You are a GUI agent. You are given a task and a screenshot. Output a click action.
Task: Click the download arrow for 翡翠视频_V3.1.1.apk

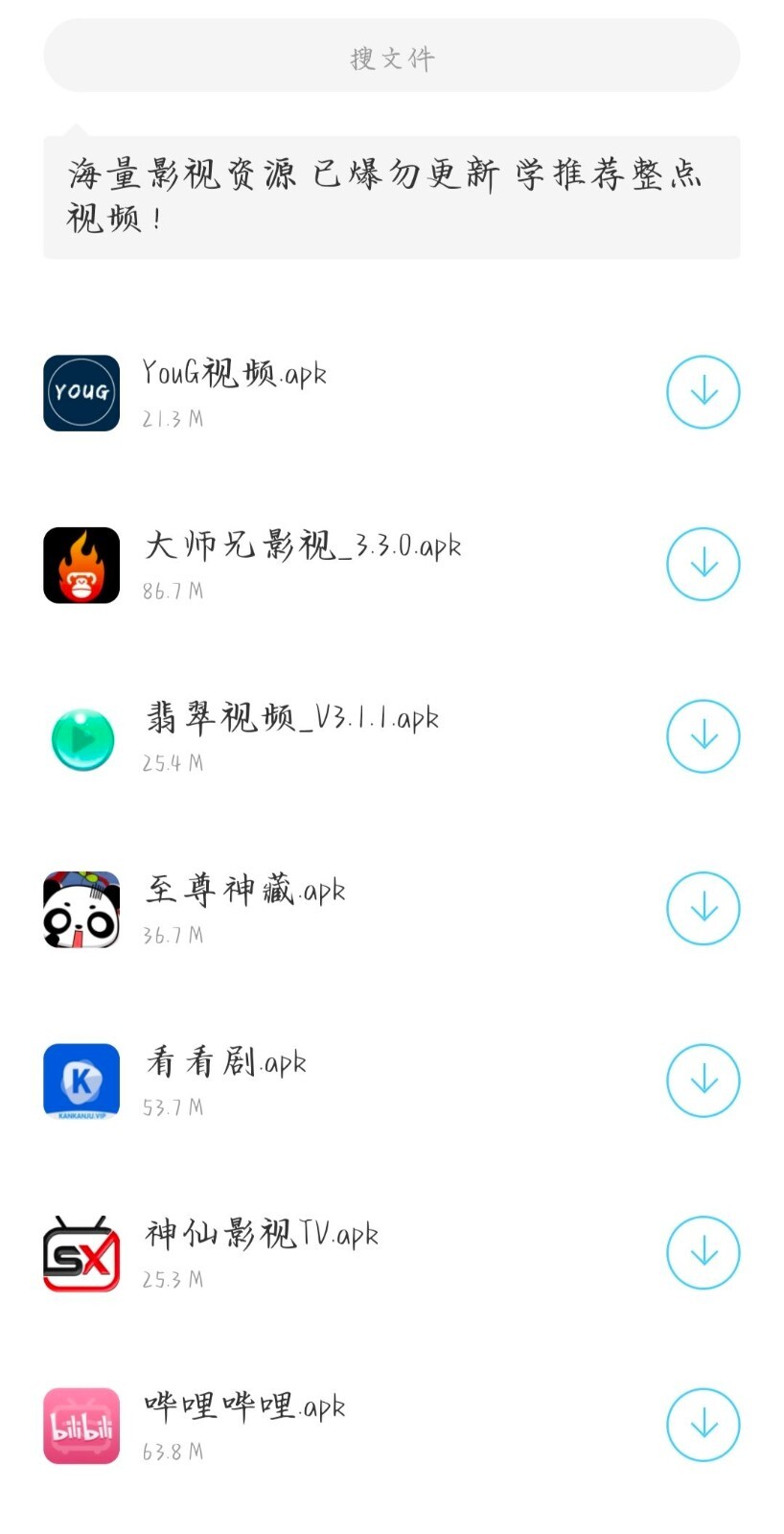703,736
